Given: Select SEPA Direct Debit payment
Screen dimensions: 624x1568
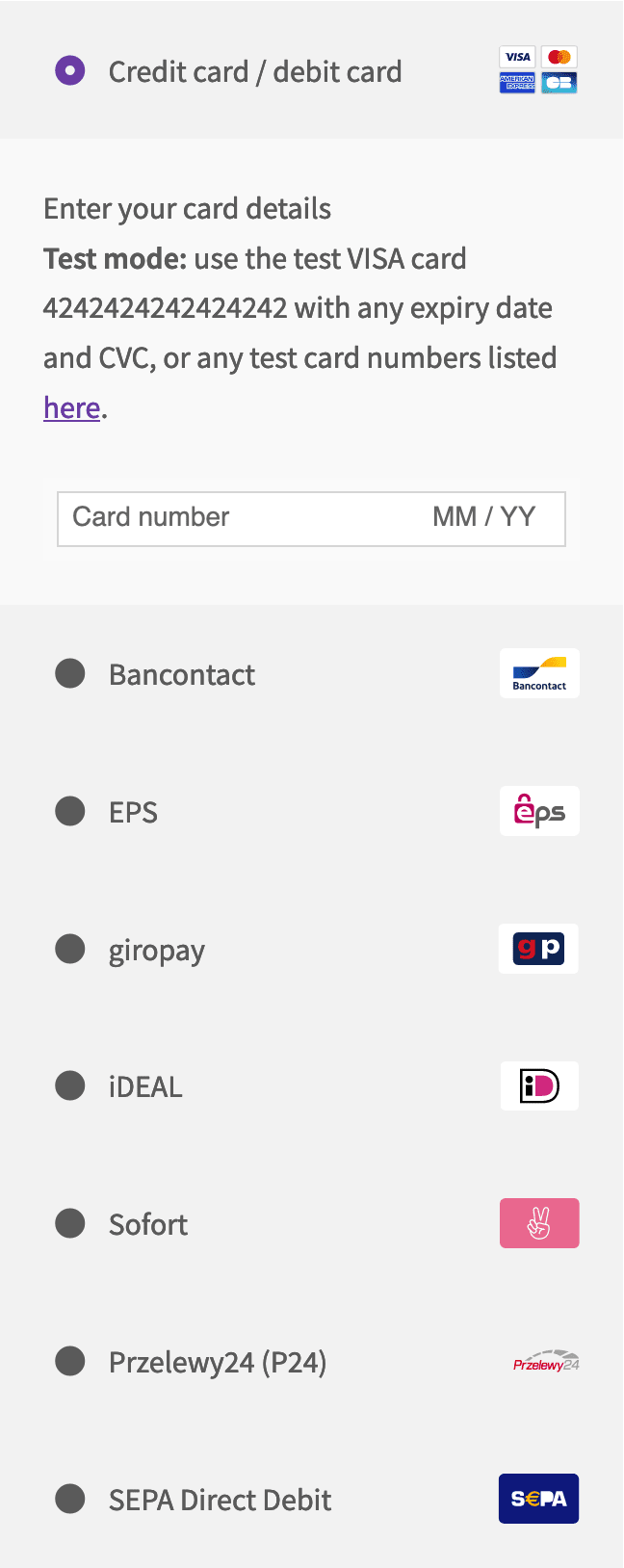Looking at the screenshot, I should coord(70,1500).
